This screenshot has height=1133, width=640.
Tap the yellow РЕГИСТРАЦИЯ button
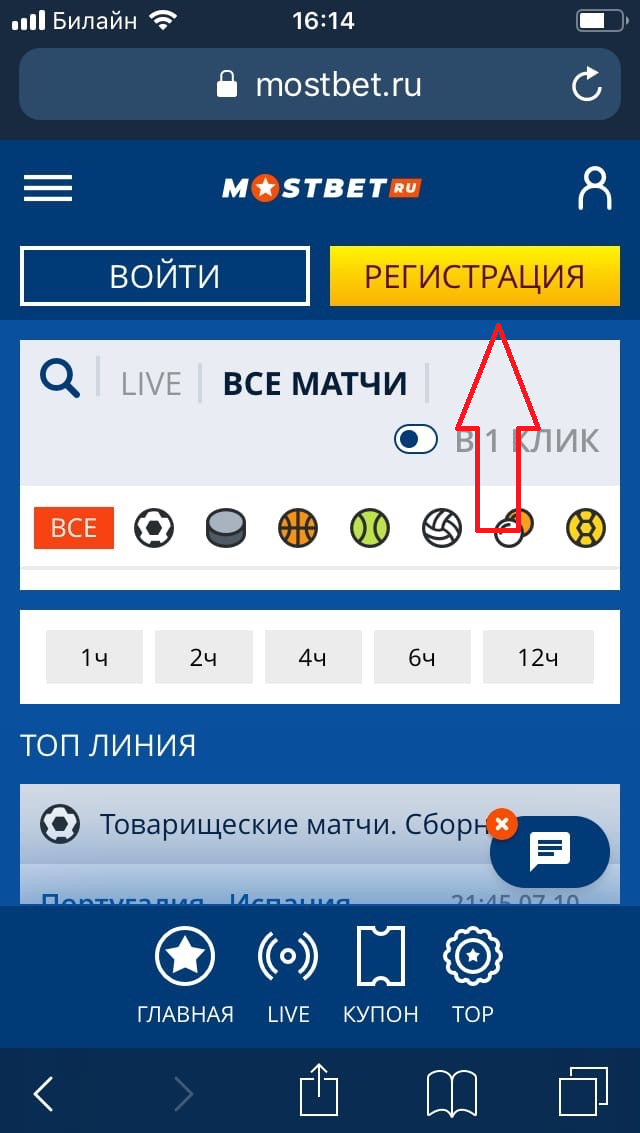click(474, 277)
